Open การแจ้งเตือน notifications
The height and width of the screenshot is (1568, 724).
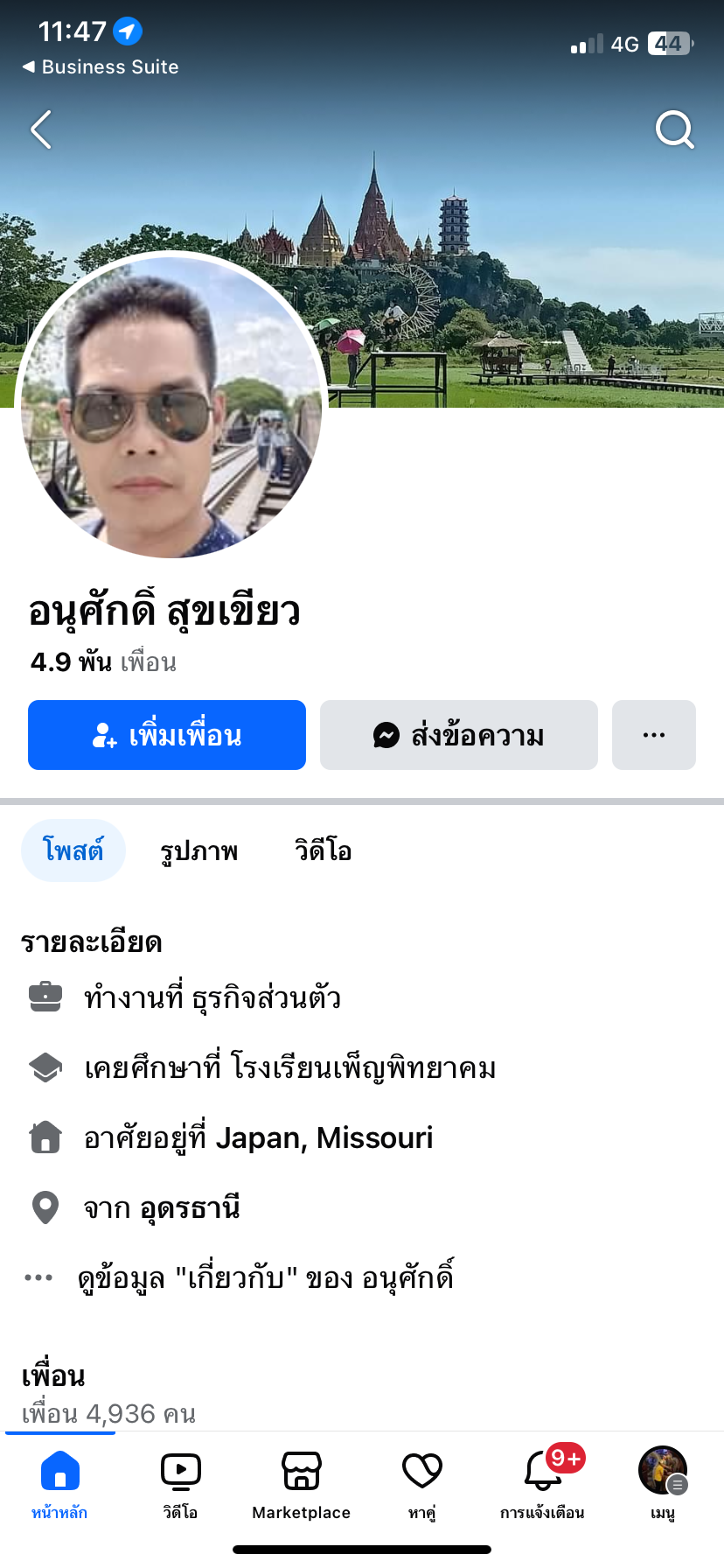click(542, 1481)
